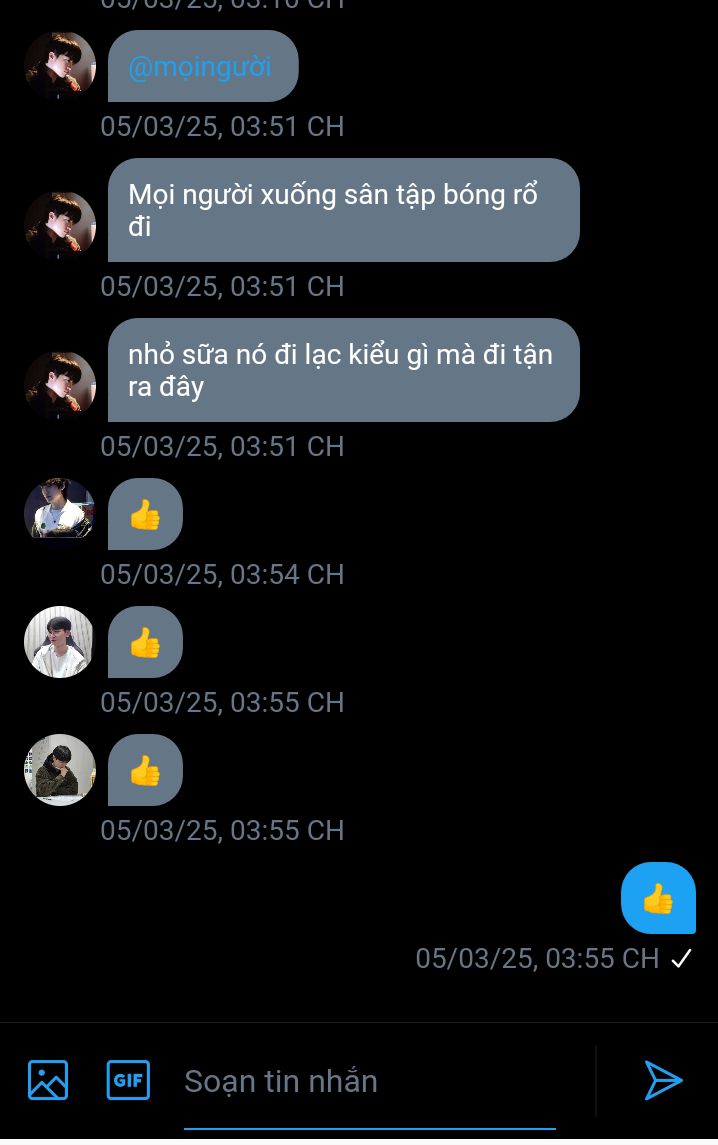The width and height of the screenshot is (718, 1145).
Task: Open avatar beside the 03:54 CH thumbs-up
Action: click(60, 513)
